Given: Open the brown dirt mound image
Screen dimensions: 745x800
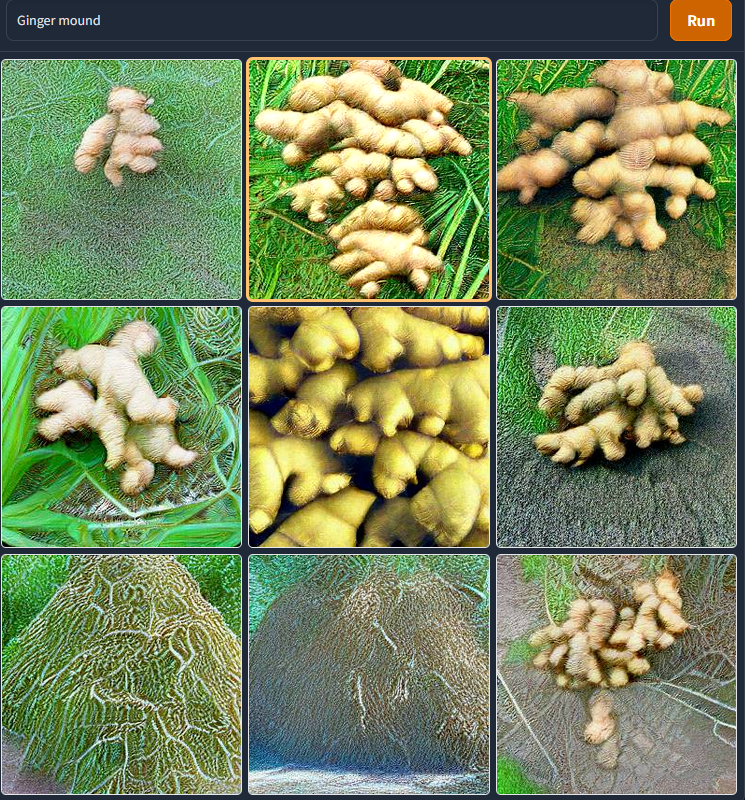Looking at the screenshot, I should point(369,674).
